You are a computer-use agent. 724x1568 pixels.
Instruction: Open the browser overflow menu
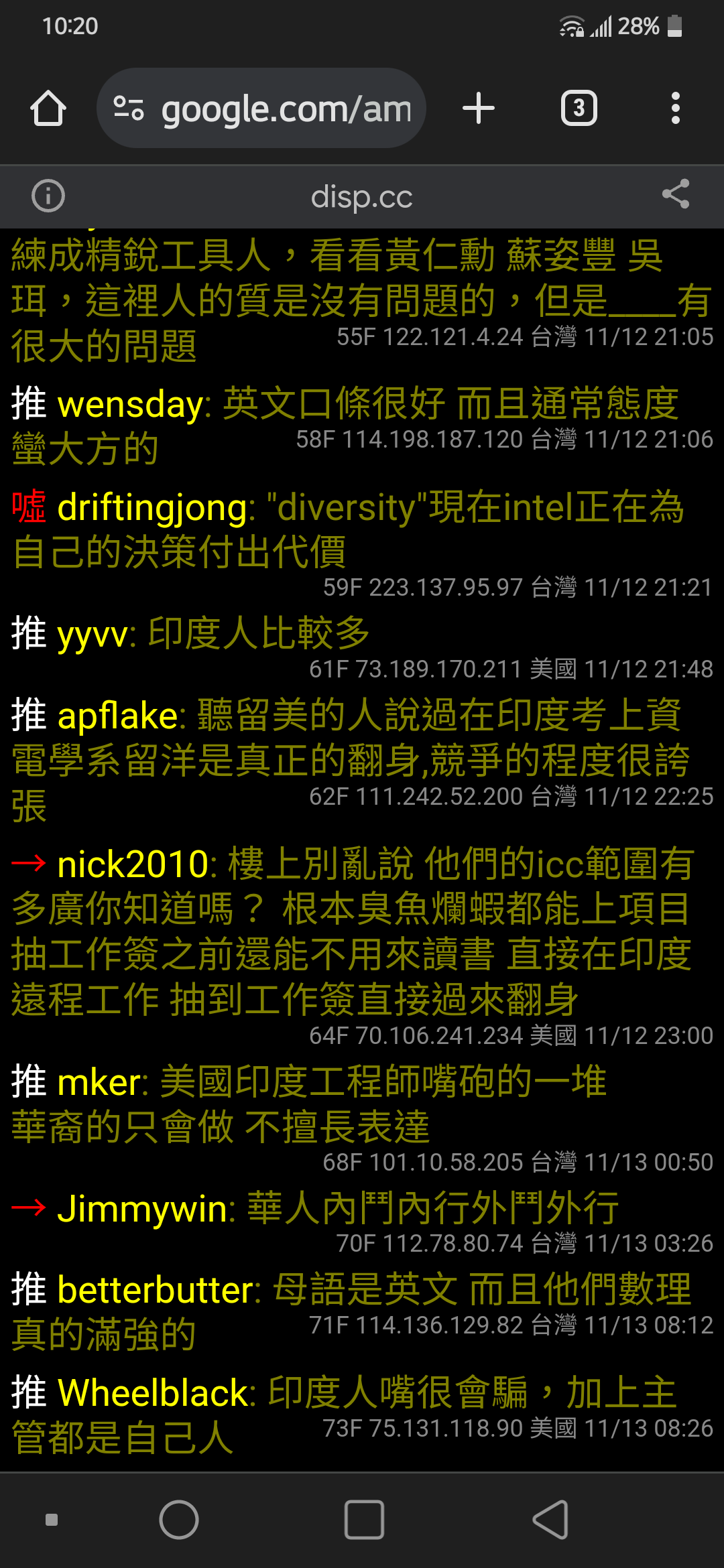pos(675,109)
